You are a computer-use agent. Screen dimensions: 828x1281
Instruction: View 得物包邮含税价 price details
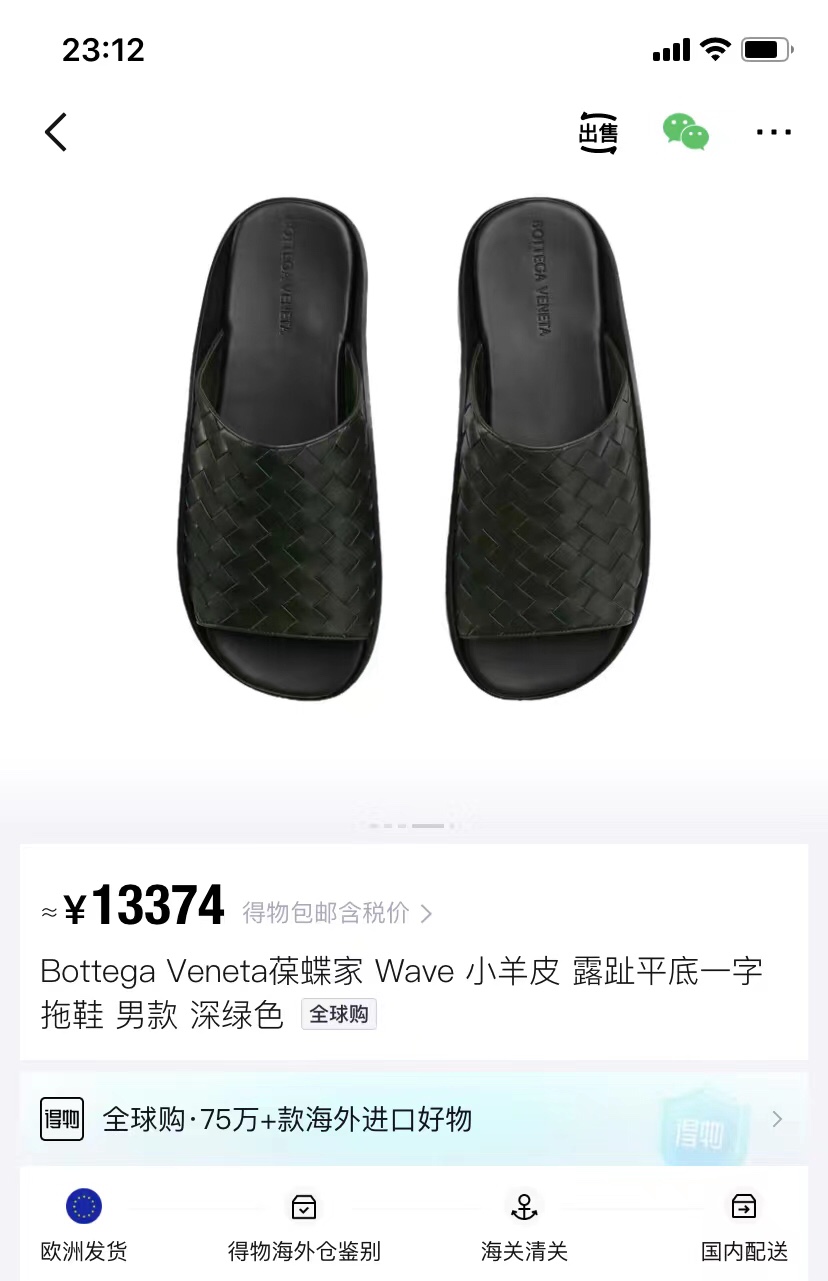(337, 913)
